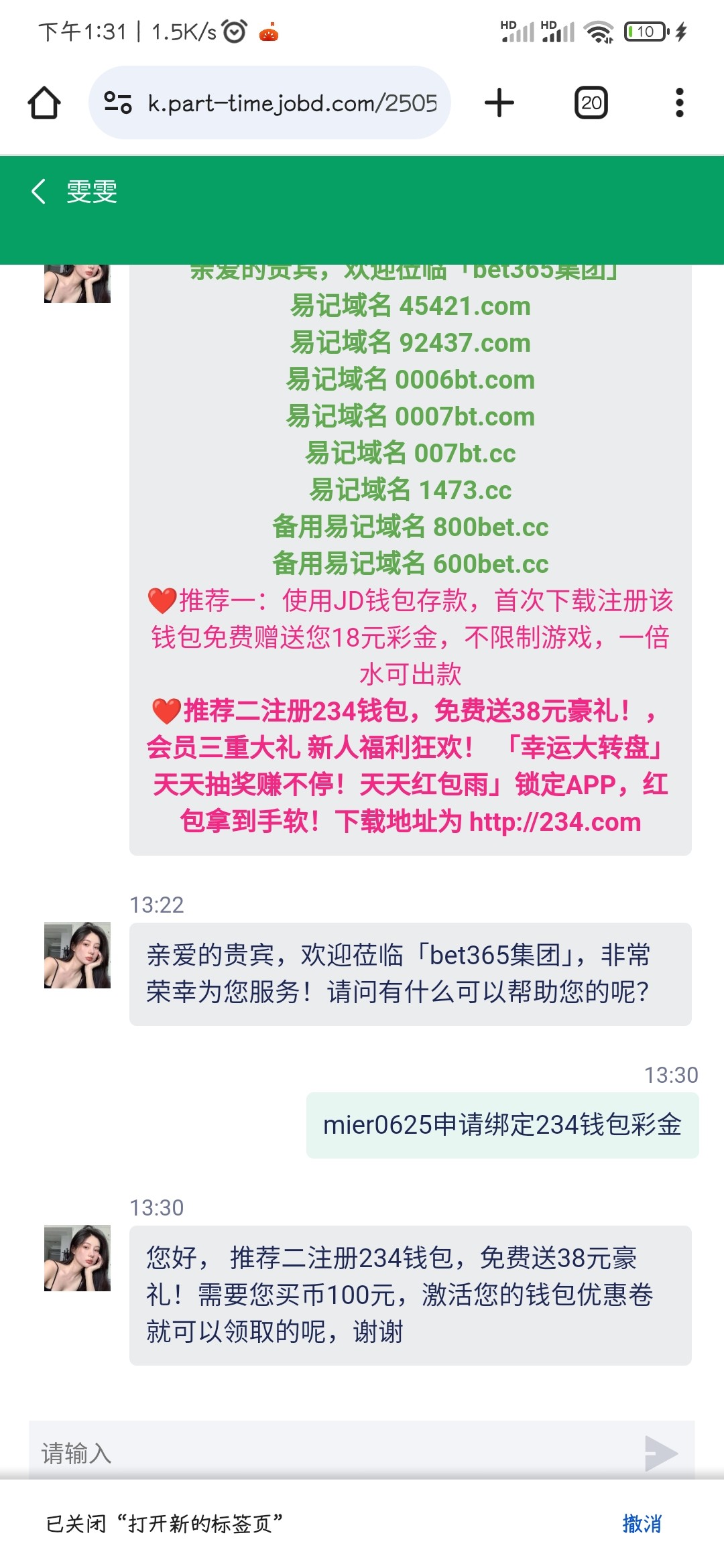
Task: Go back from the 雯雯 chat
Action: [x=39, y=192]
